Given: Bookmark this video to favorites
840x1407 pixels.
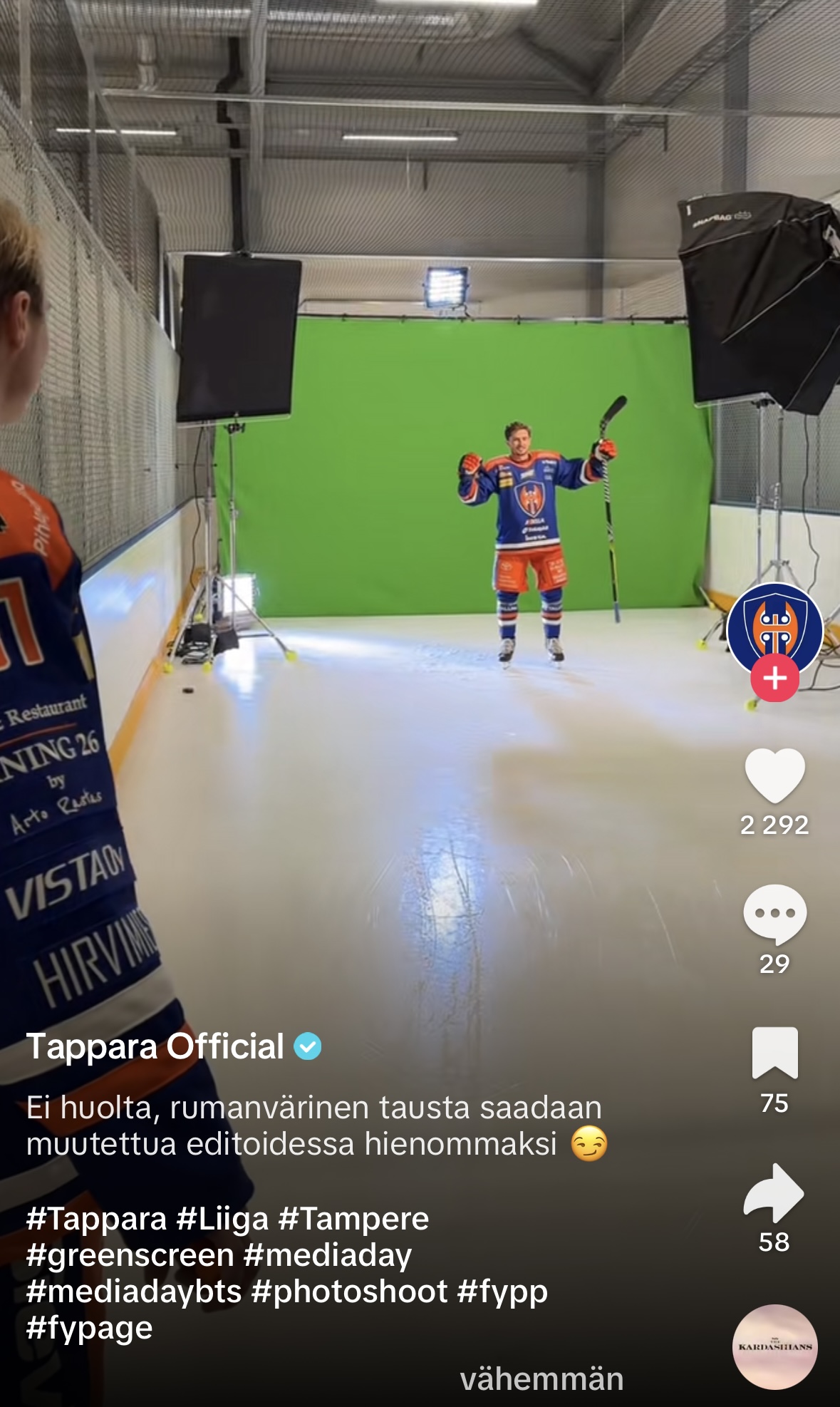Looking at the screenshot, I should (774, 1053).
